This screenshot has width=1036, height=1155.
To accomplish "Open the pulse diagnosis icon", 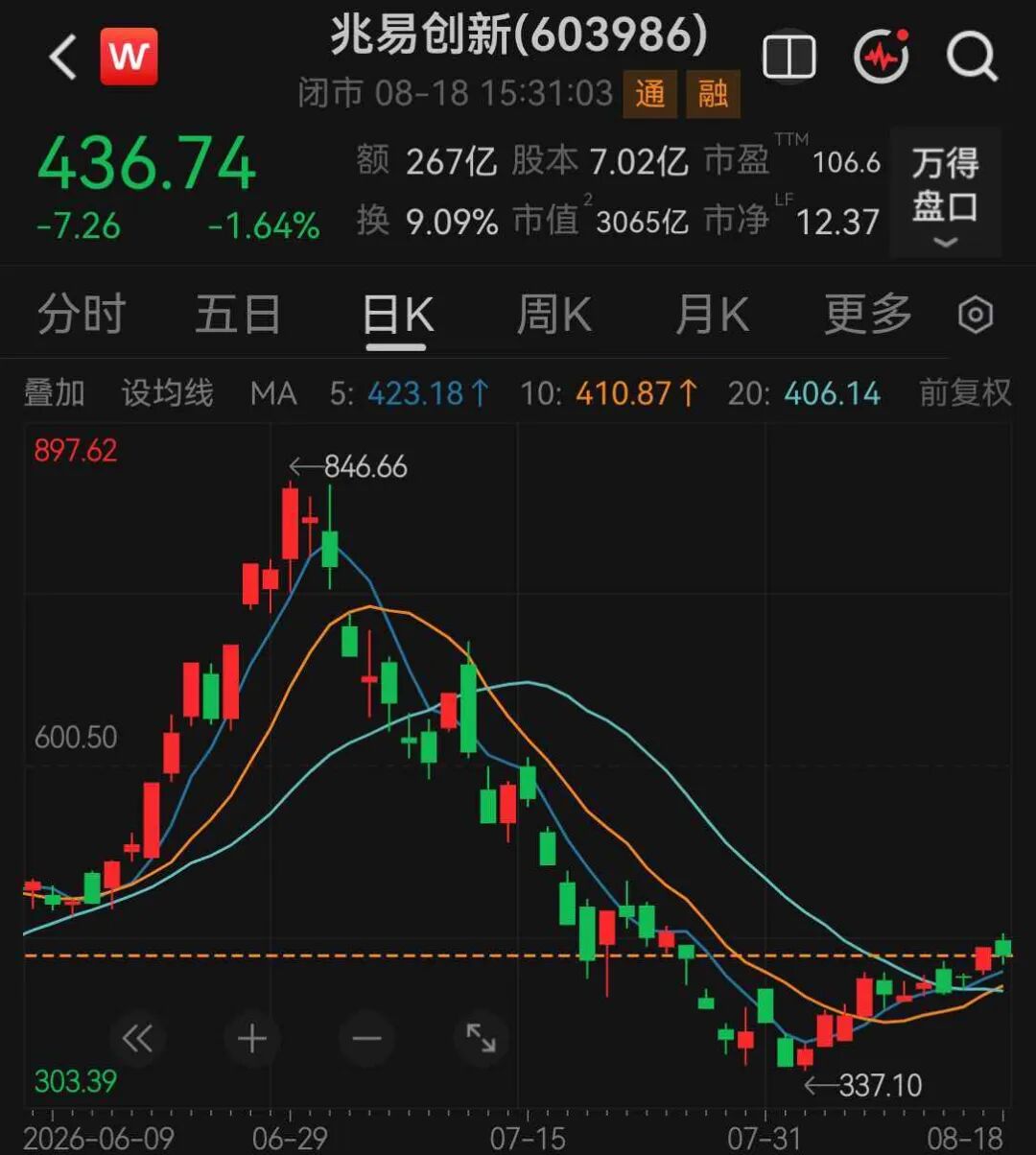I will 881,57.
